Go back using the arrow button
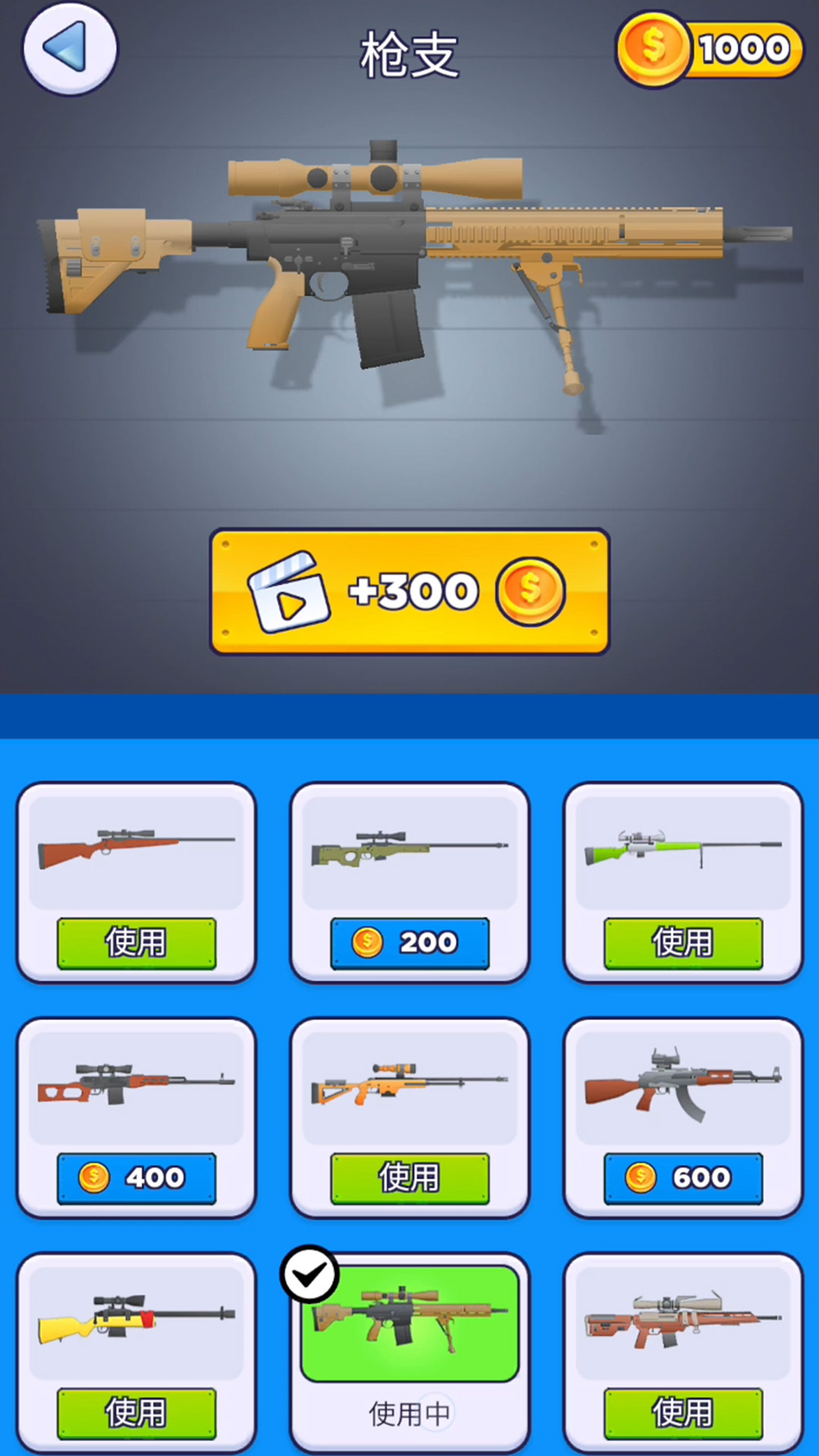 (x=70, y=49)
